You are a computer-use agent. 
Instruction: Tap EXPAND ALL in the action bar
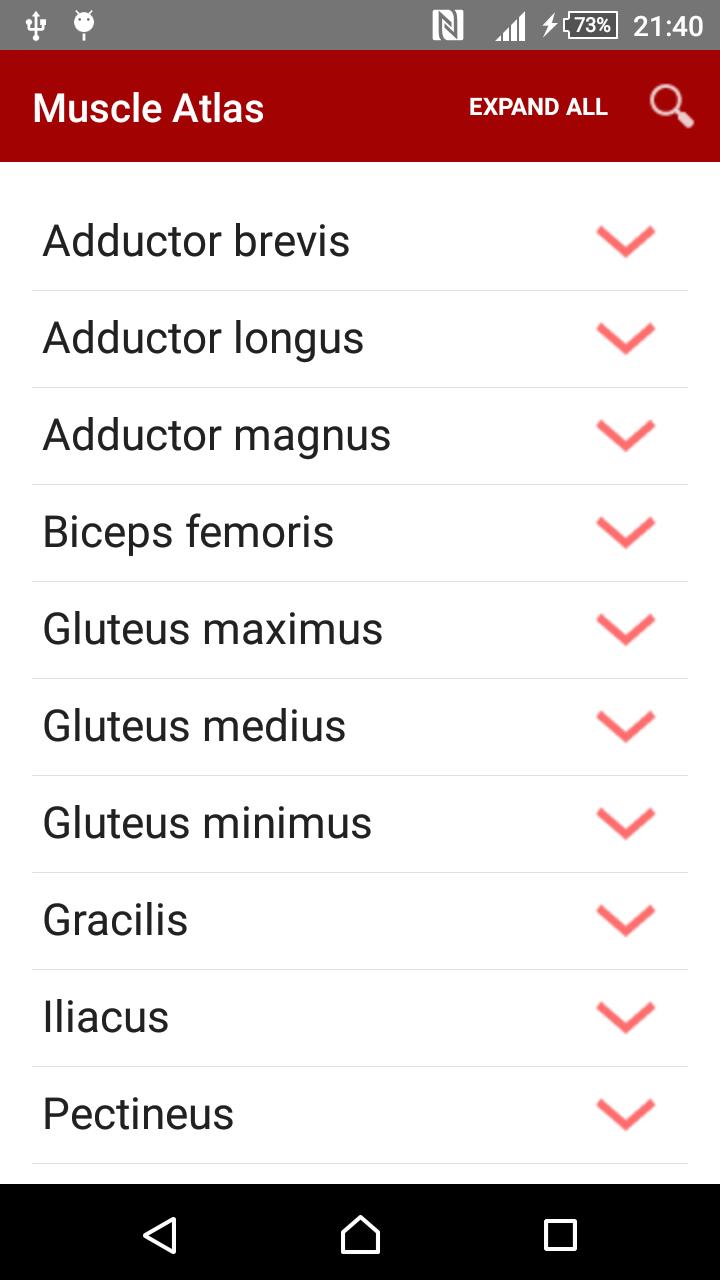pyautogui.click(x=538, y=106)
